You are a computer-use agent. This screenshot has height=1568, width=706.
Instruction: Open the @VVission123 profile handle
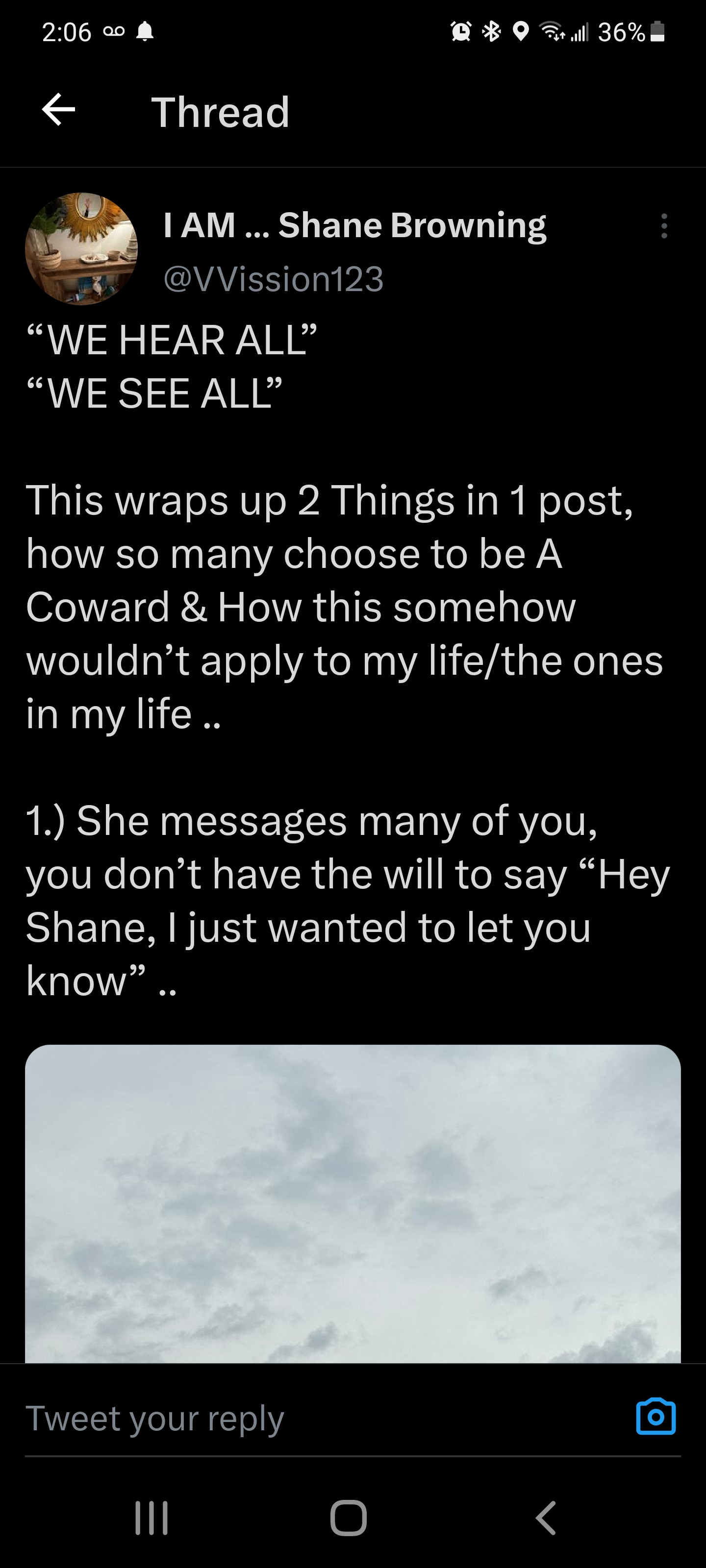(274, 279)
